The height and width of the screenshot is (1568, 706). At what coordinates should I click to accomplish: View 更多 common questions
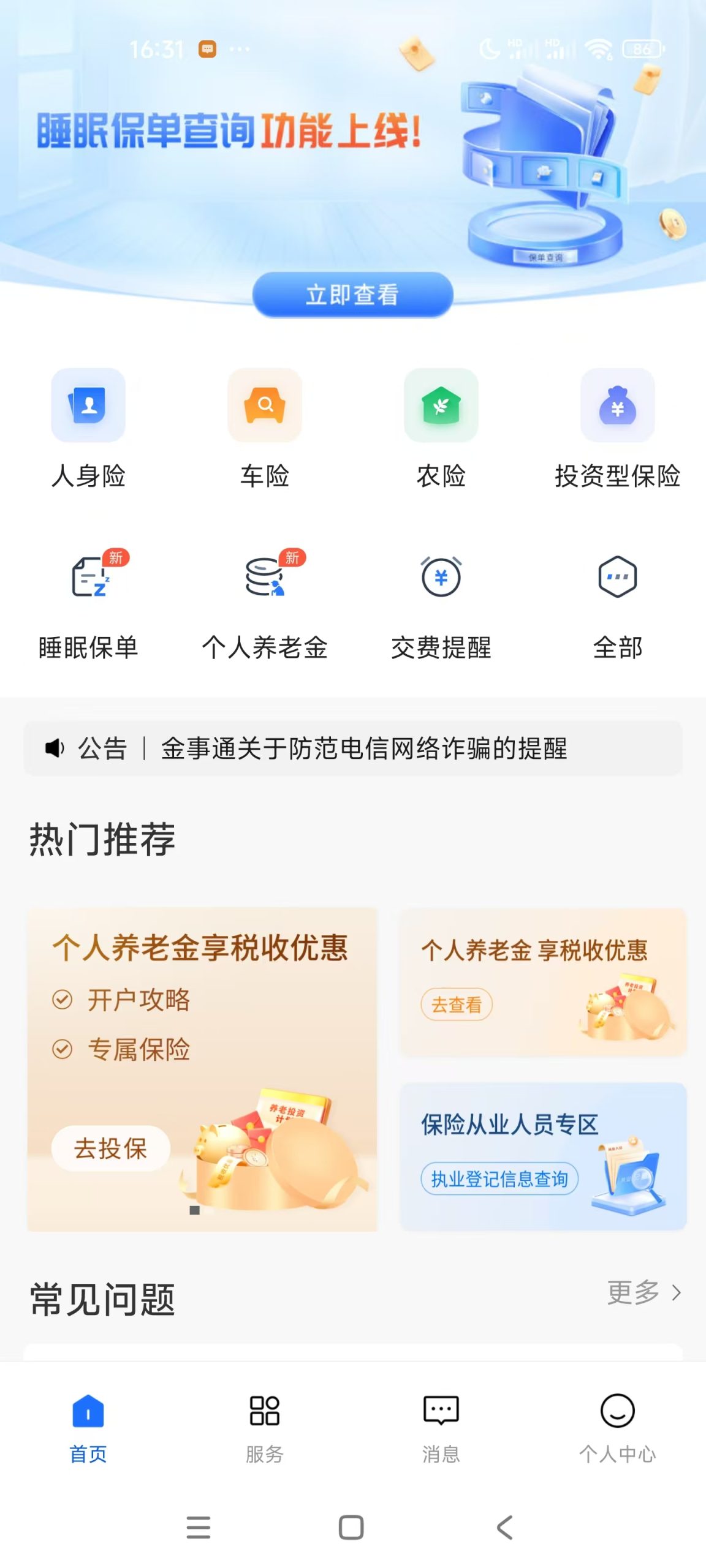coord(643,1292)
